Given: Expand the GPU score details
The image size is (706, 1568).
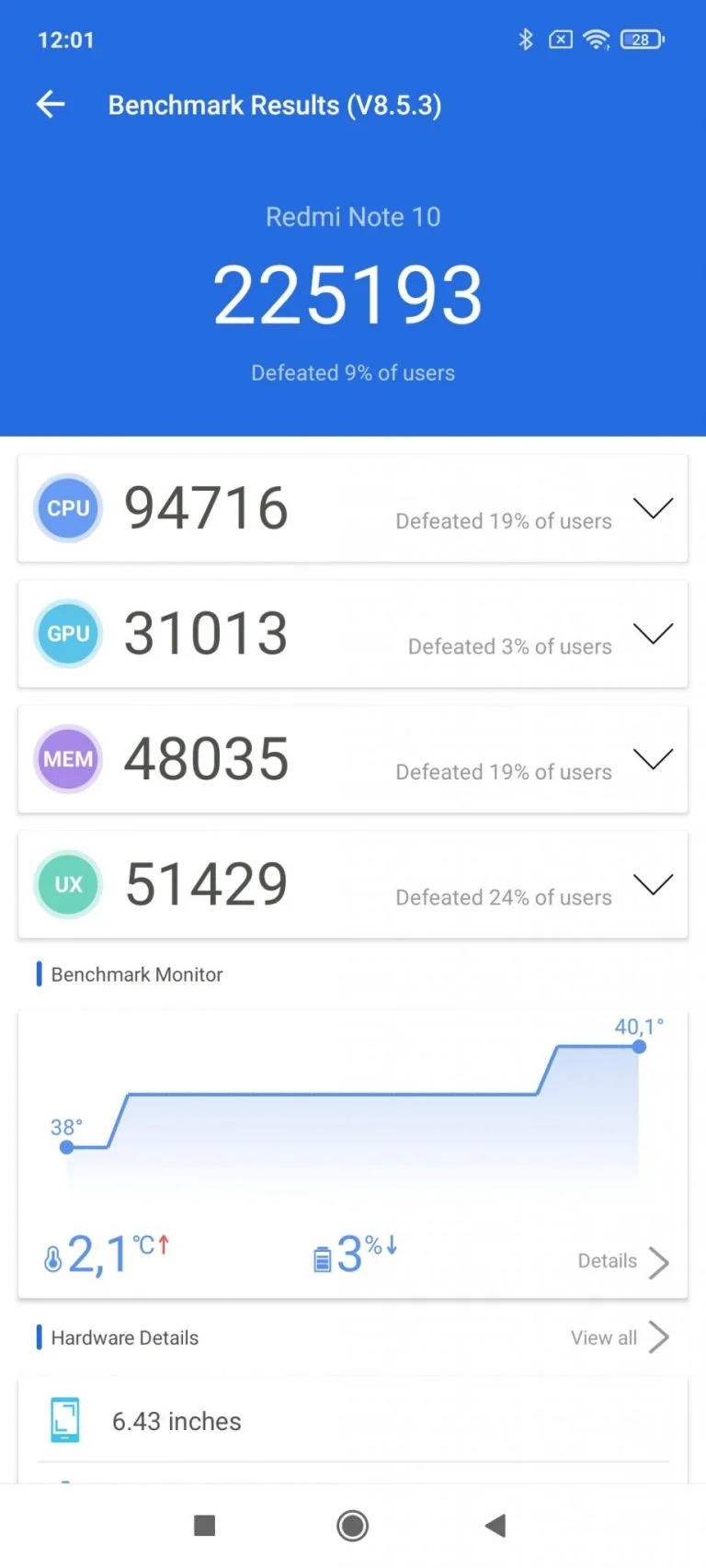Looking at the screenshot, I should coord(653,633).
